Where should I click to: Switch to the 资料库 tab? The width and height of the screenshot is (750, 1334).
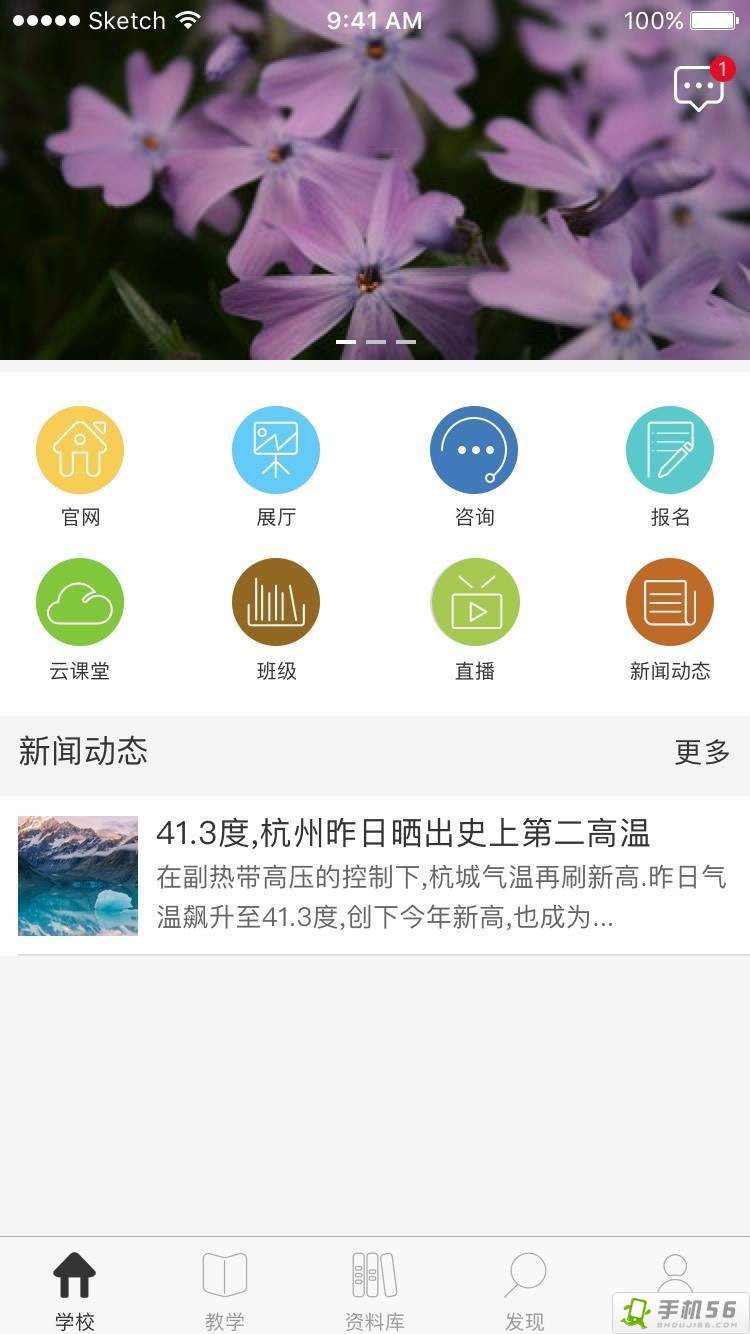click(x=375, y=1290)
